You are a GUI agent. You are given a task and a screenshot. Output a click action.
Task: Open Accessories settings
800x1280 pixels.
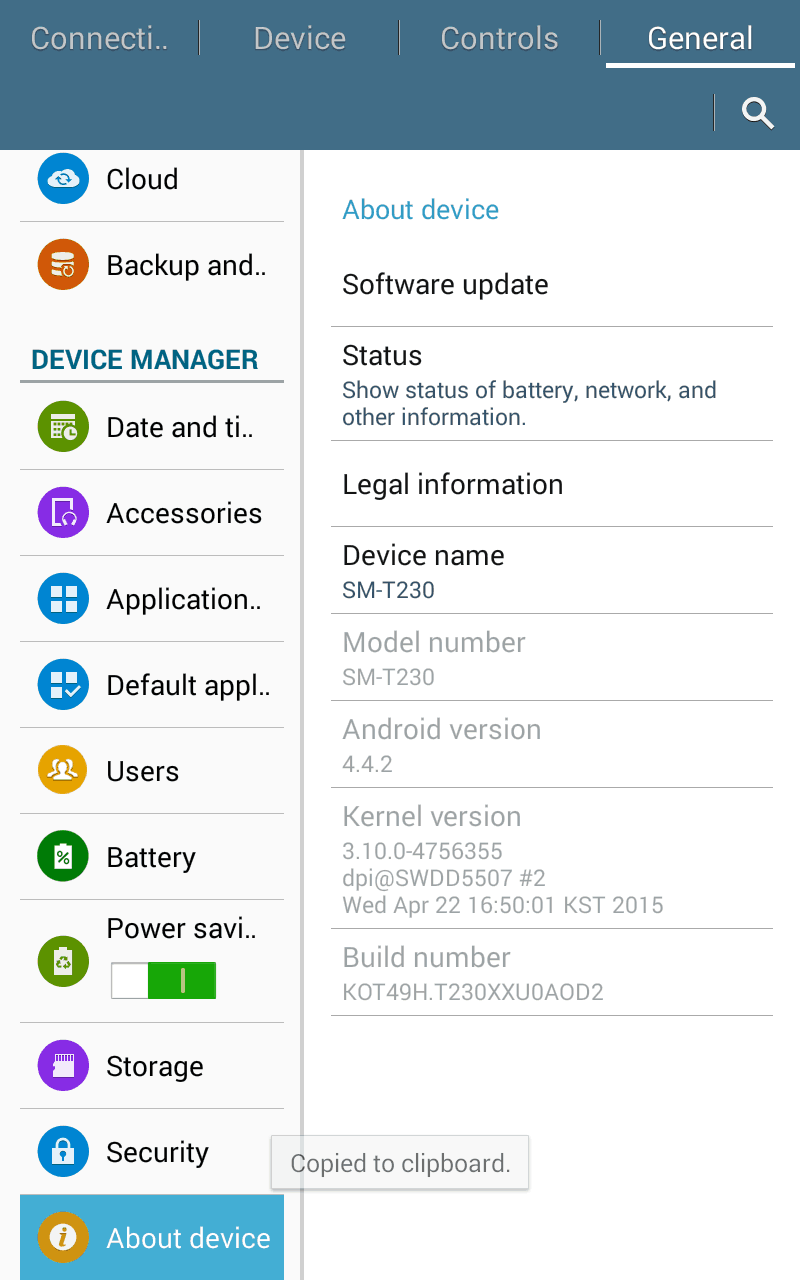point(152,513)
